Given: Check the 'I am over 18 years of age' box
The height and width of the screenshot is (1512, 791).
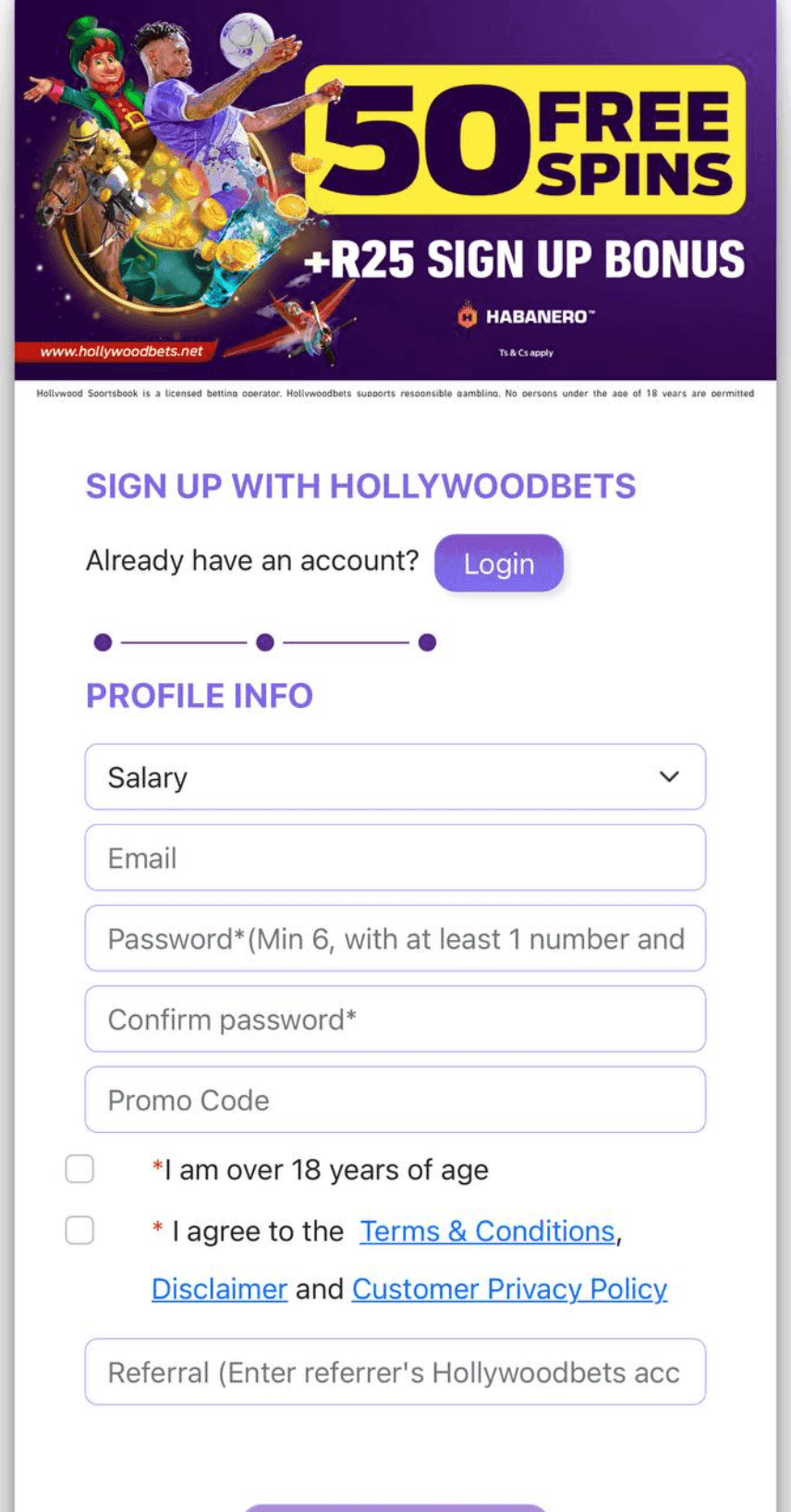Looking at the screenshot, I should (79, 1168).
